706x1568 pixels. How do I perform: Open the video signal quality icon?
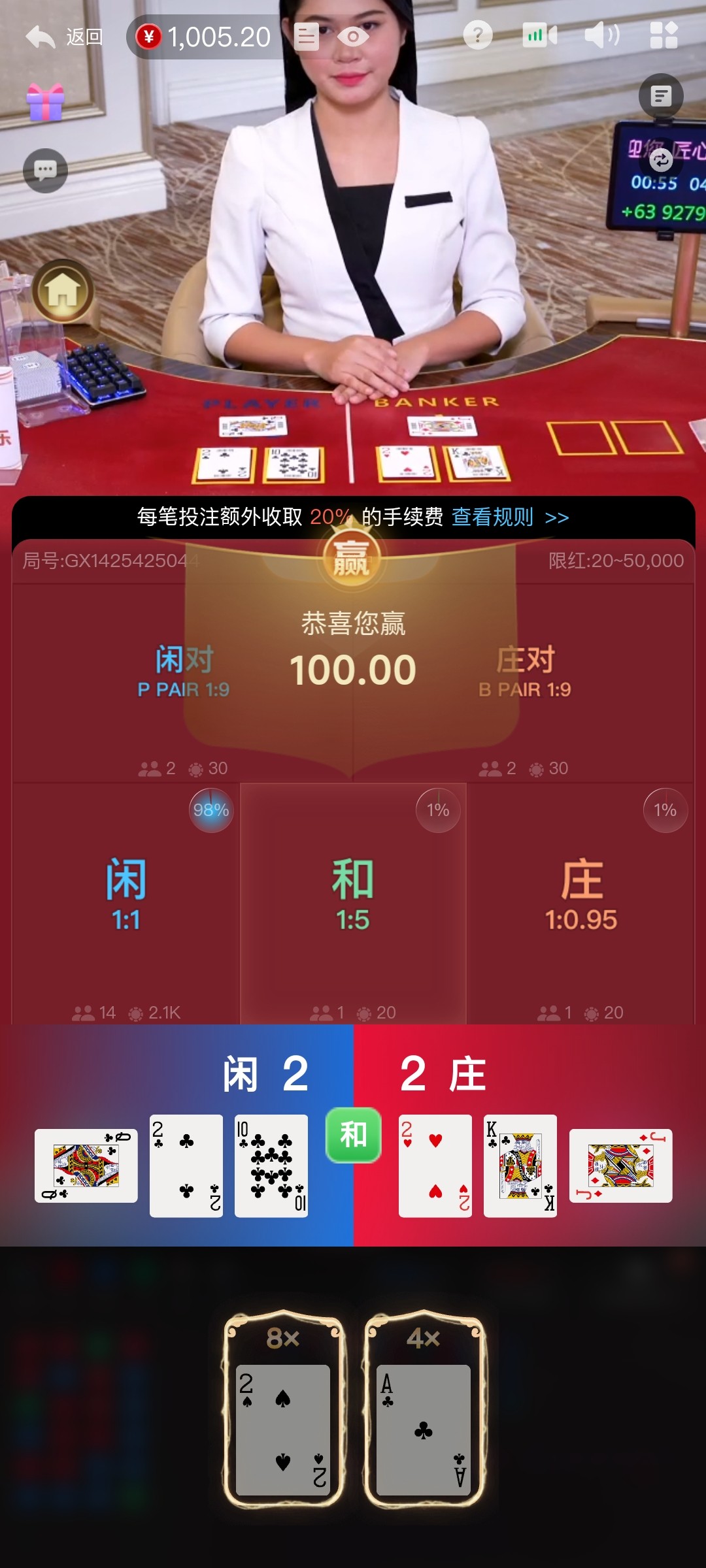click(540, 35)
